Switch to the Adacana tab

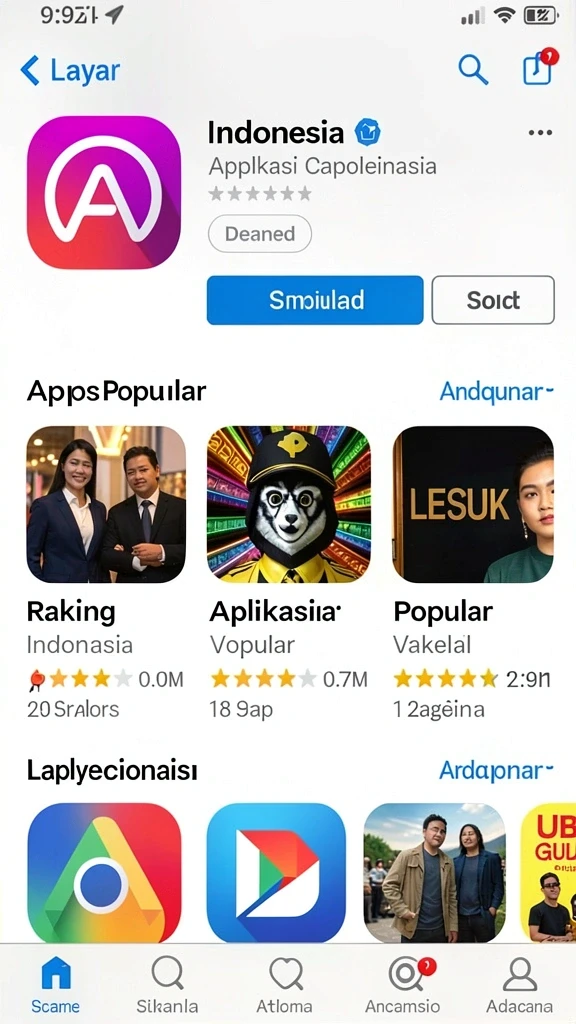(520, 985)
